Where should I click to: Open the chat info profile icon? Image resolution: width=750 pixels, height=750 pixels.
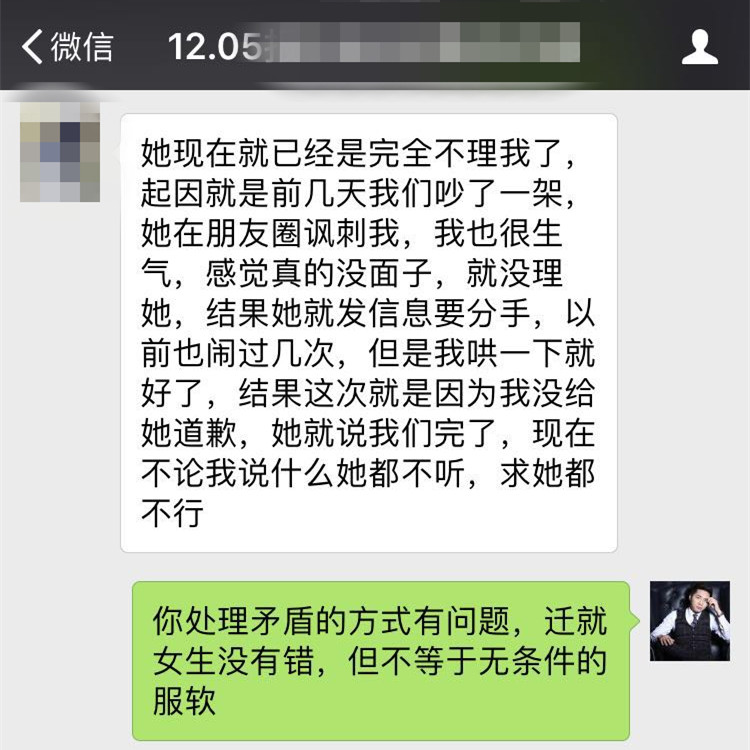pos(699,46)
